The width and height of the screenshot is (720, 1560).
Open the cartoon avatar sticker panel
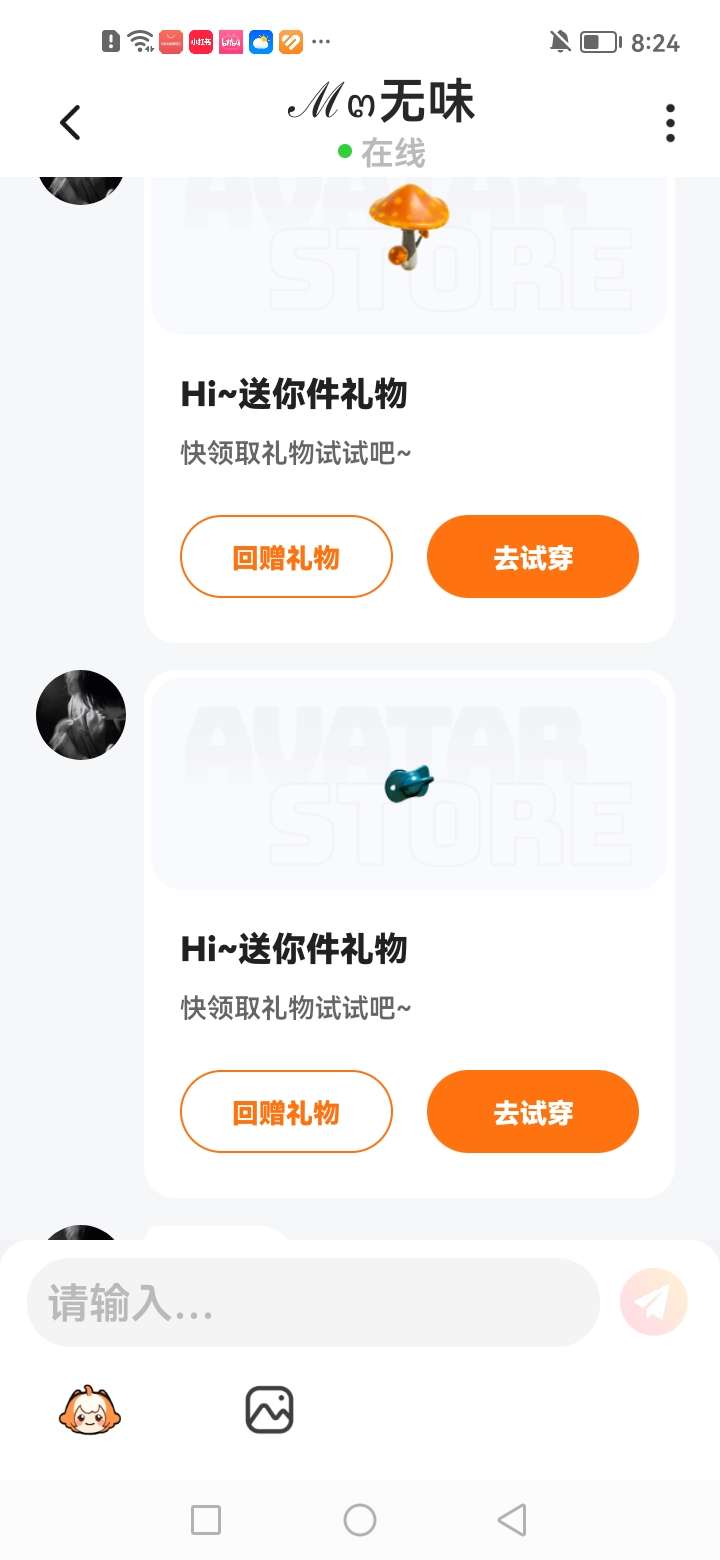90,1410
